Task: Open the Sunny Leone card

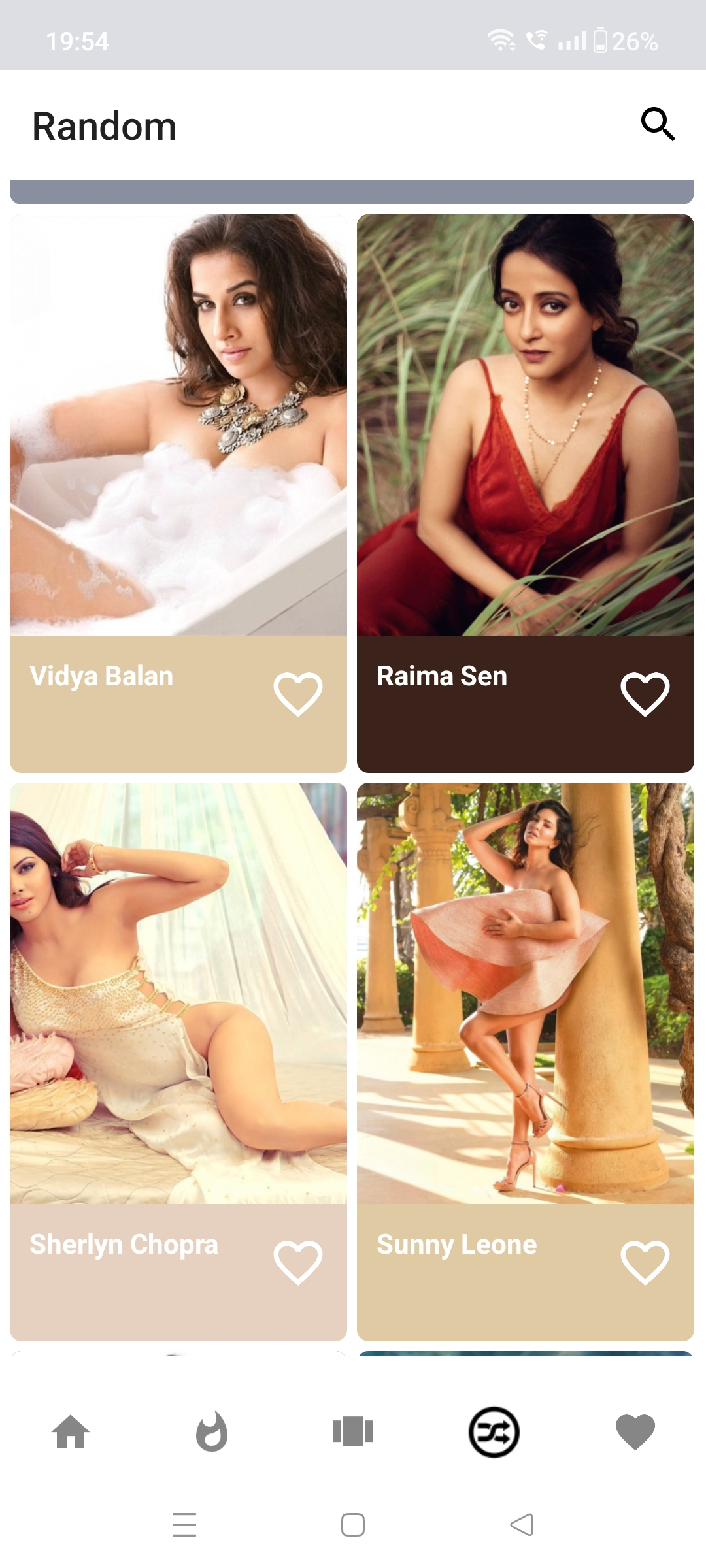Action: pos(525,993)
